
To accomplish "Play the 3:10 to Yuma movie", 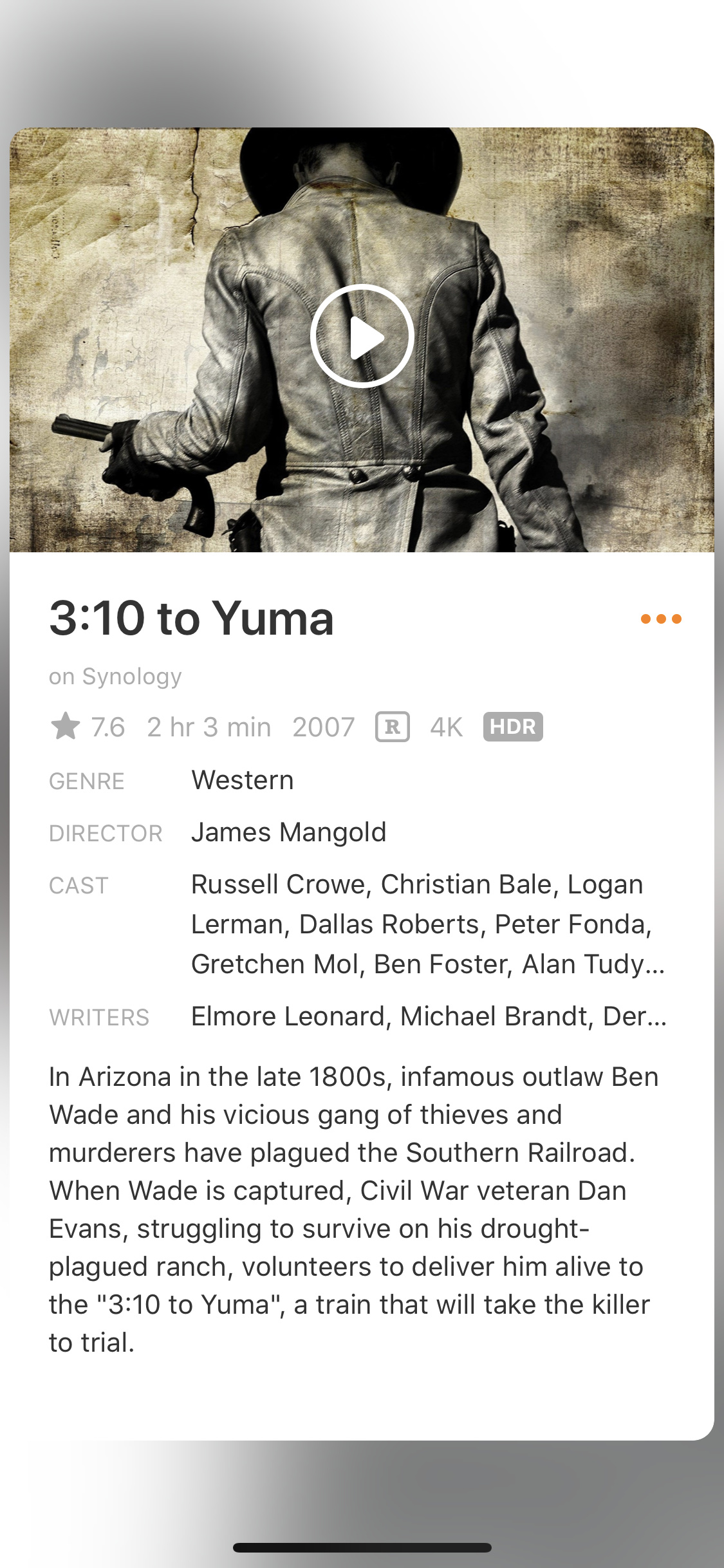I will pyautogui.click(x=362, y=336).
